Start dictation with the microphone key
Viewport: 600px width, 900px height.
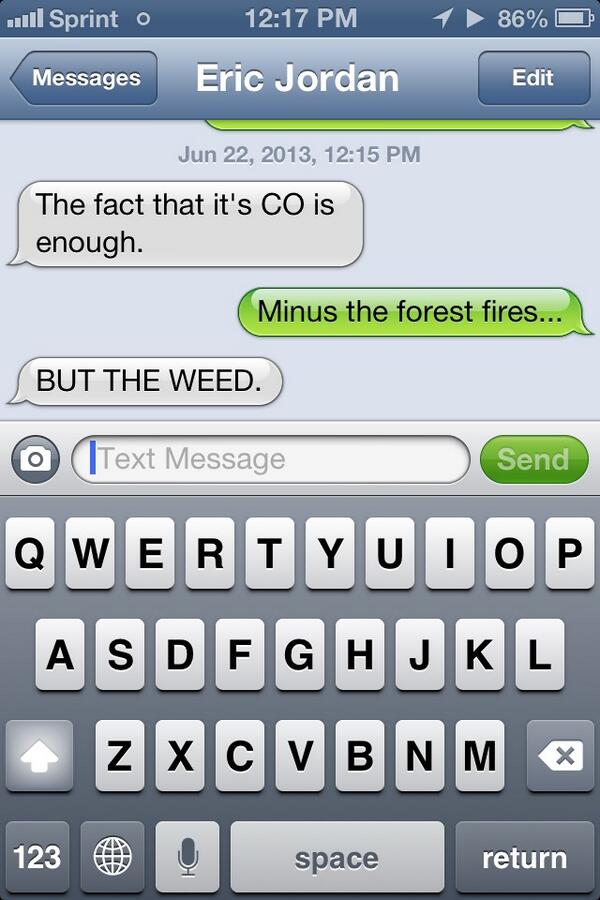point(187,857)
